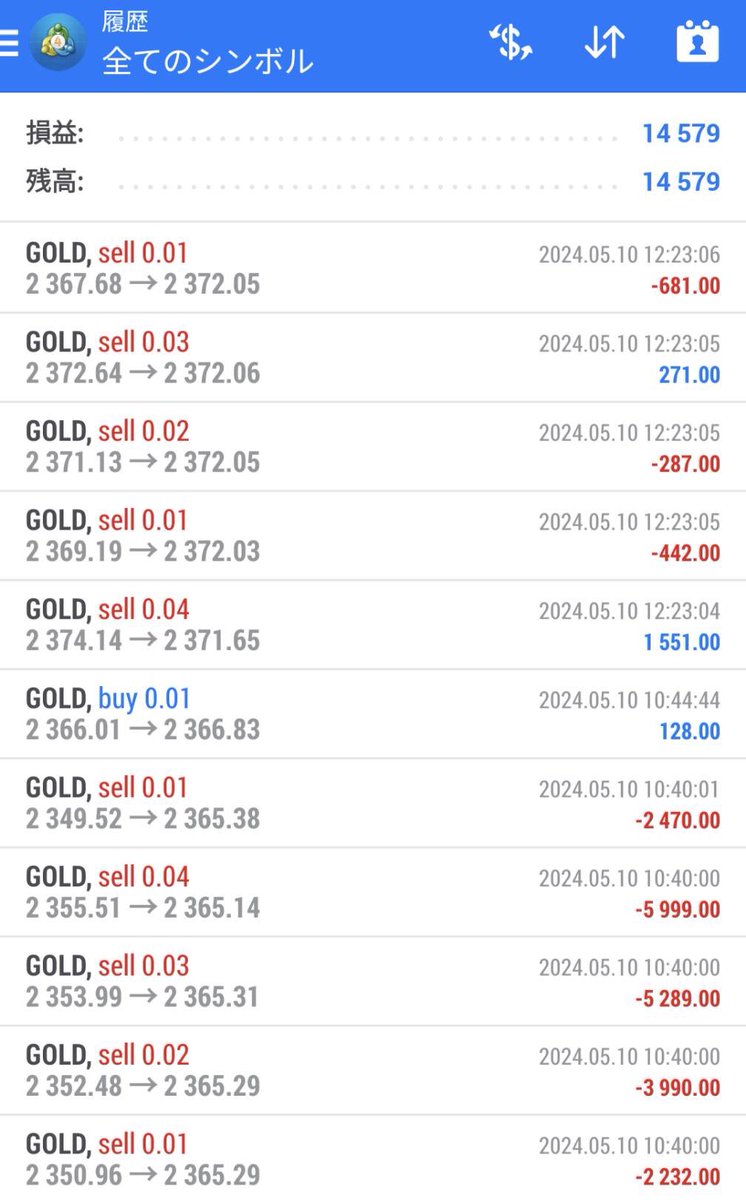The width and height of the screenshot is (746, 1200).
Task: View the sell 0.01 trade with loss -442.00
Action: tap(373, 536)
